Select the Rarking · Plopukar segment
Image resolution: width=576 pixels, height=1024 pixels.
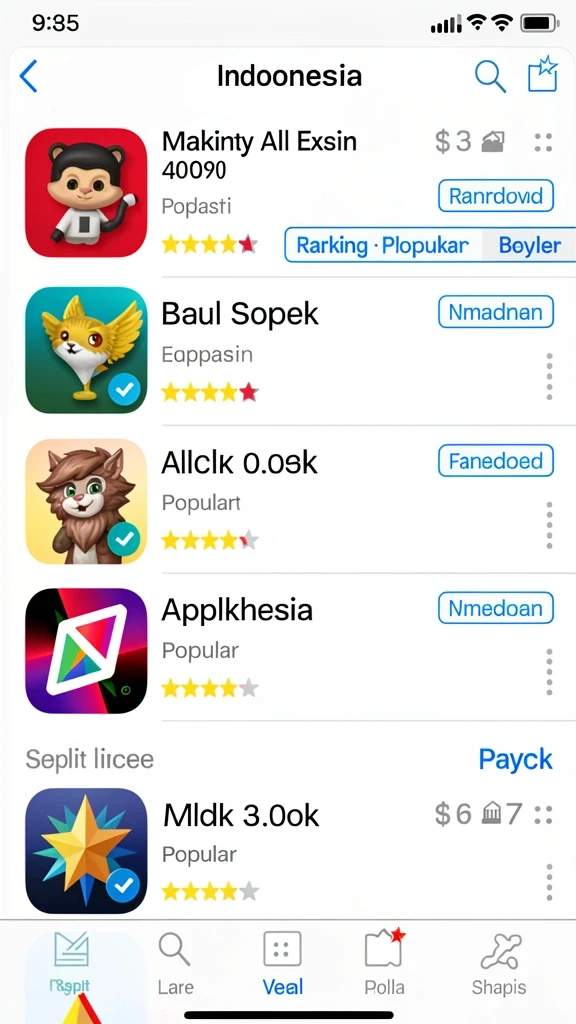pos(383,246)
